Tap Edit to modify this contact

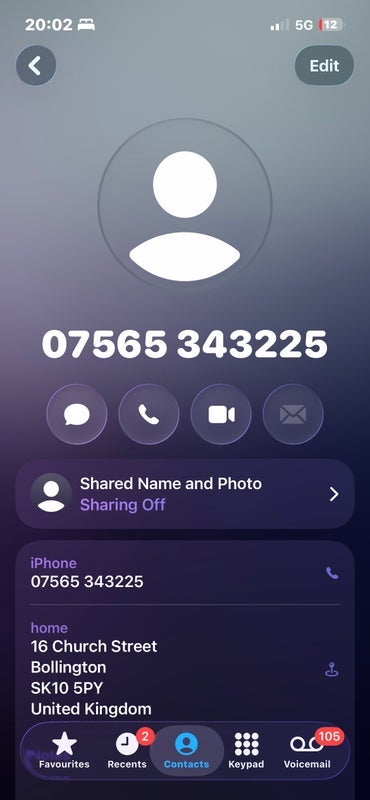point(324,65)
